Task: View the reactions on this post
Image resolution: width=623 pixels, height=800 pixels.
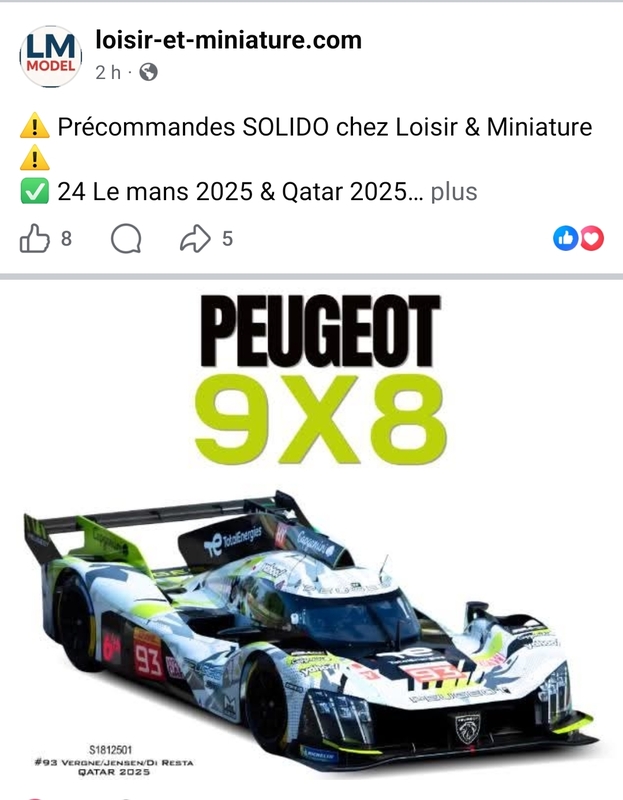Action: pyautogui.click(x=579, y=239)
